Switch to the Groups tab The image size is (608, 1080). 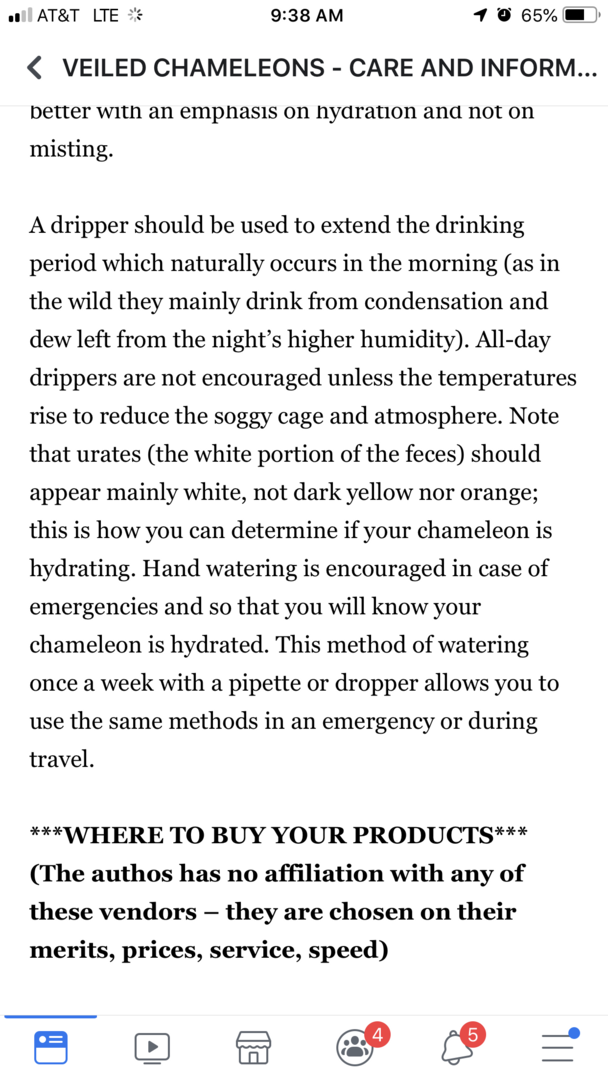pos(355,1046)
